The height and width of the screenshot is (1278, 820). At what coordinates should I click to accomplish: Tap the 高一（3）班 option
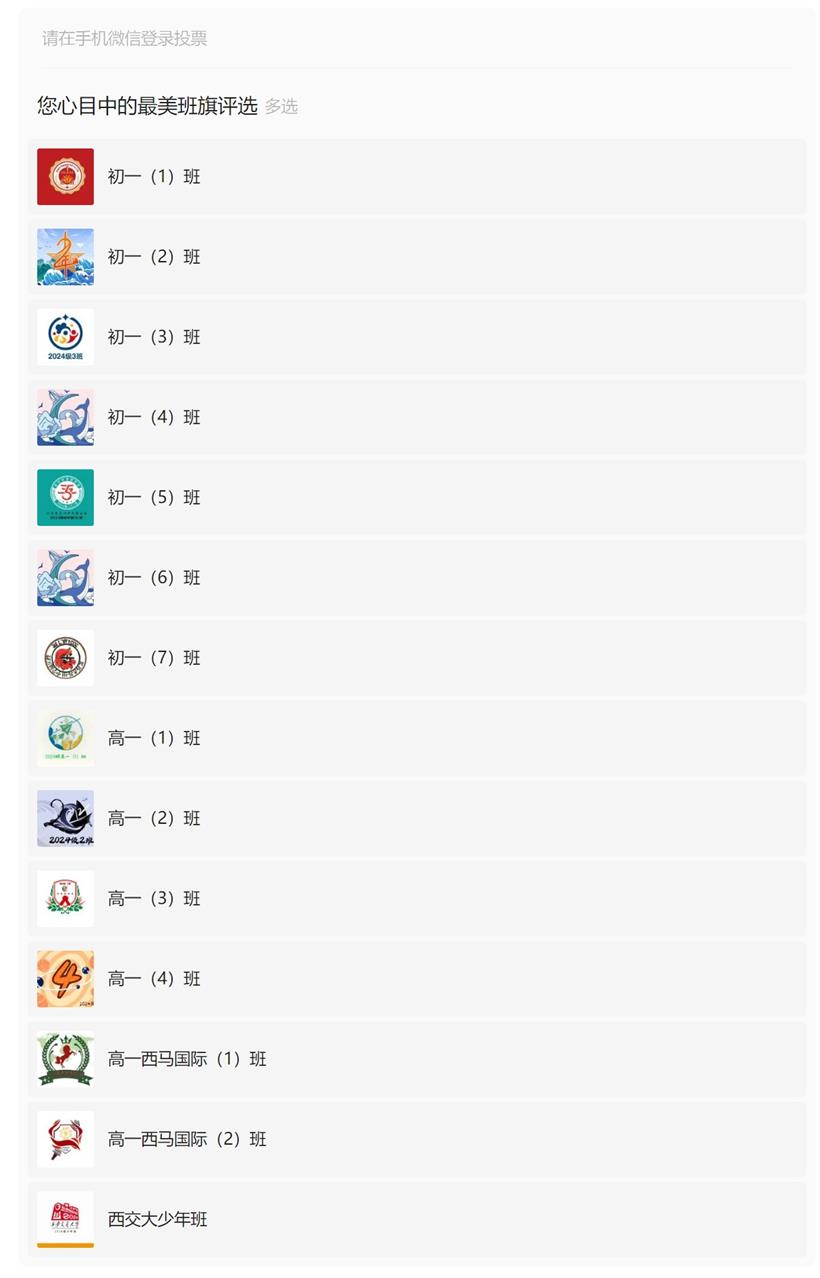[x=154, y=898]
